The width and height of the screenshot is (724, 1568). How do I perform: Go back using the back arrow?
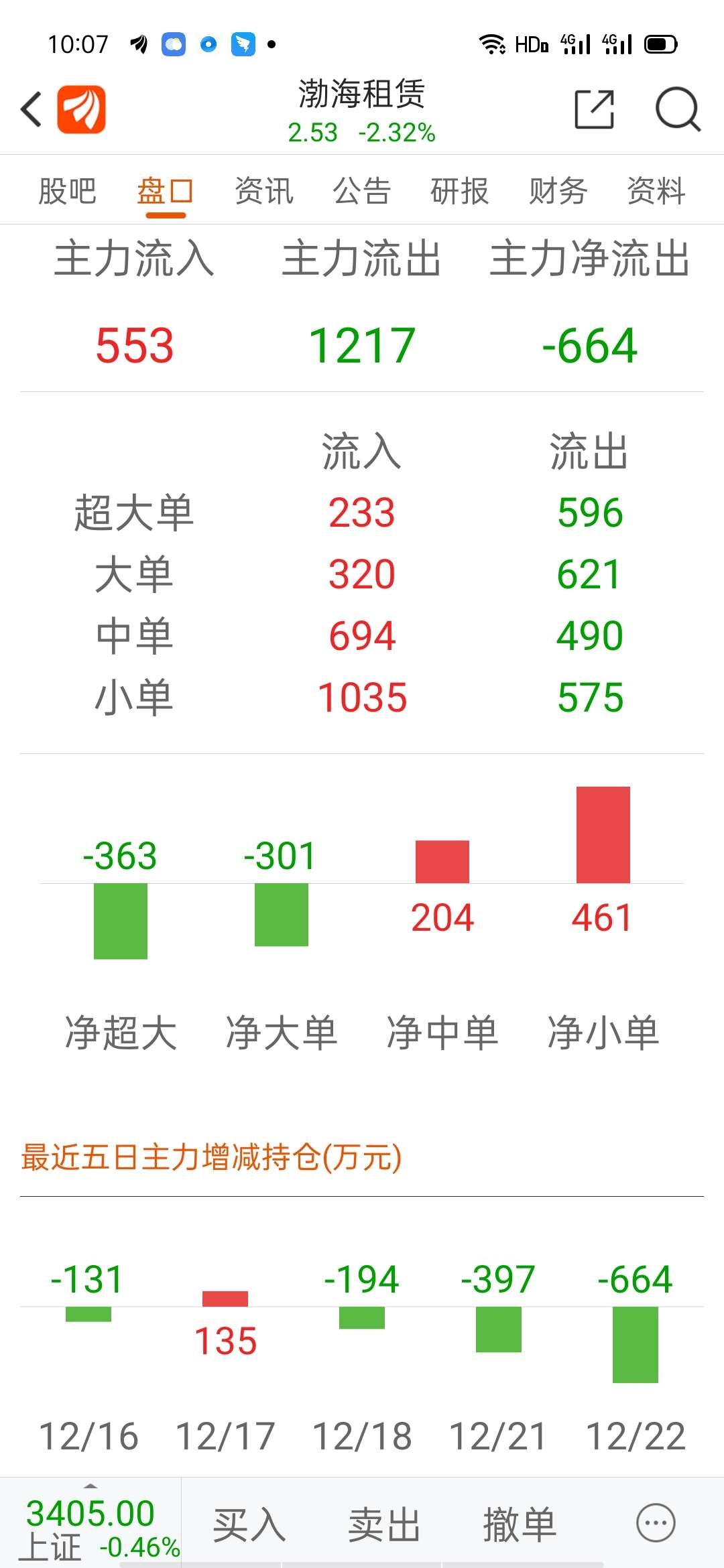coord(30,109)
